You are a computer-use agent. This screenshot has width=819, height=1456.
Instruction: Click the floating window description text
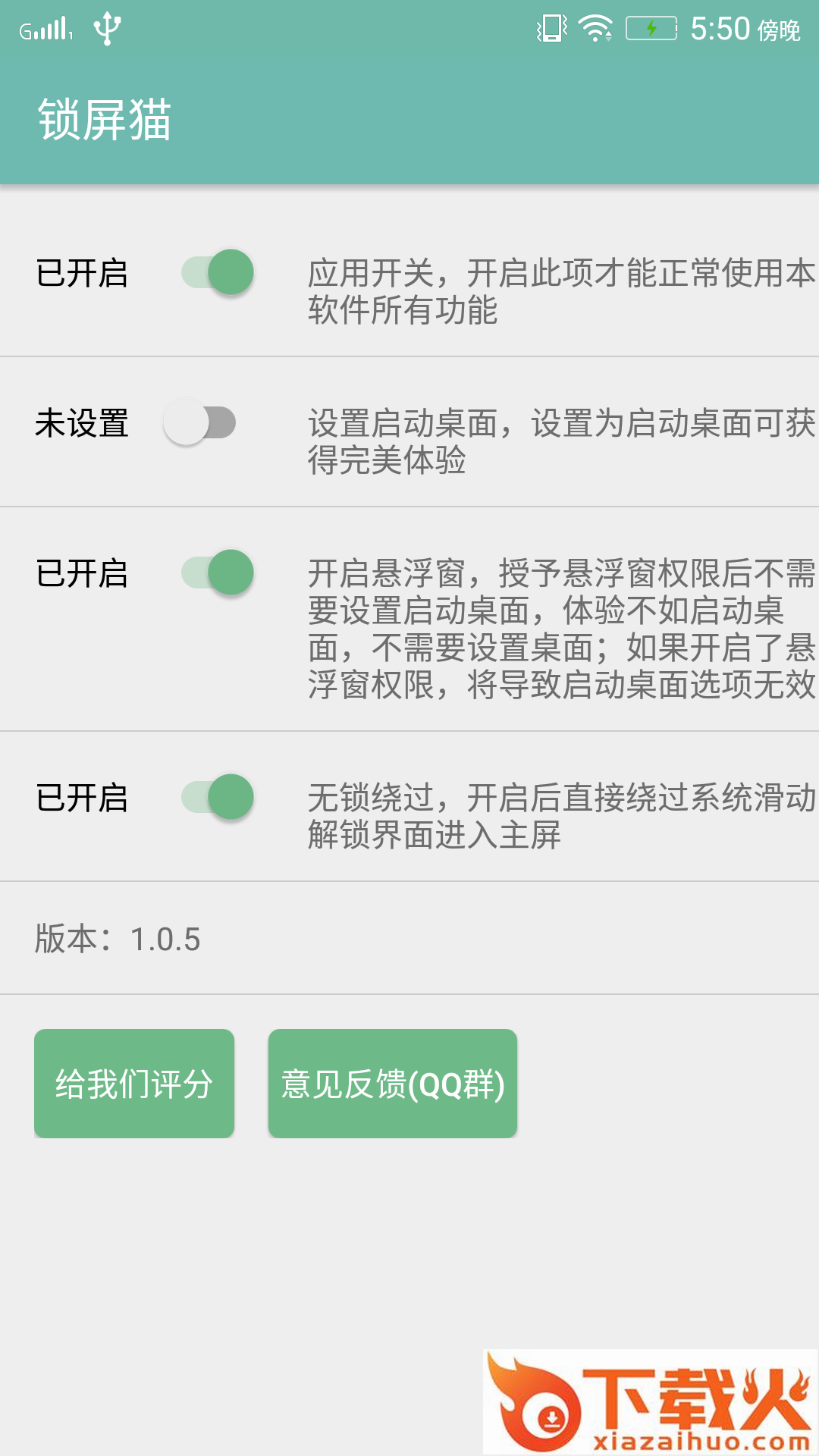561,629
